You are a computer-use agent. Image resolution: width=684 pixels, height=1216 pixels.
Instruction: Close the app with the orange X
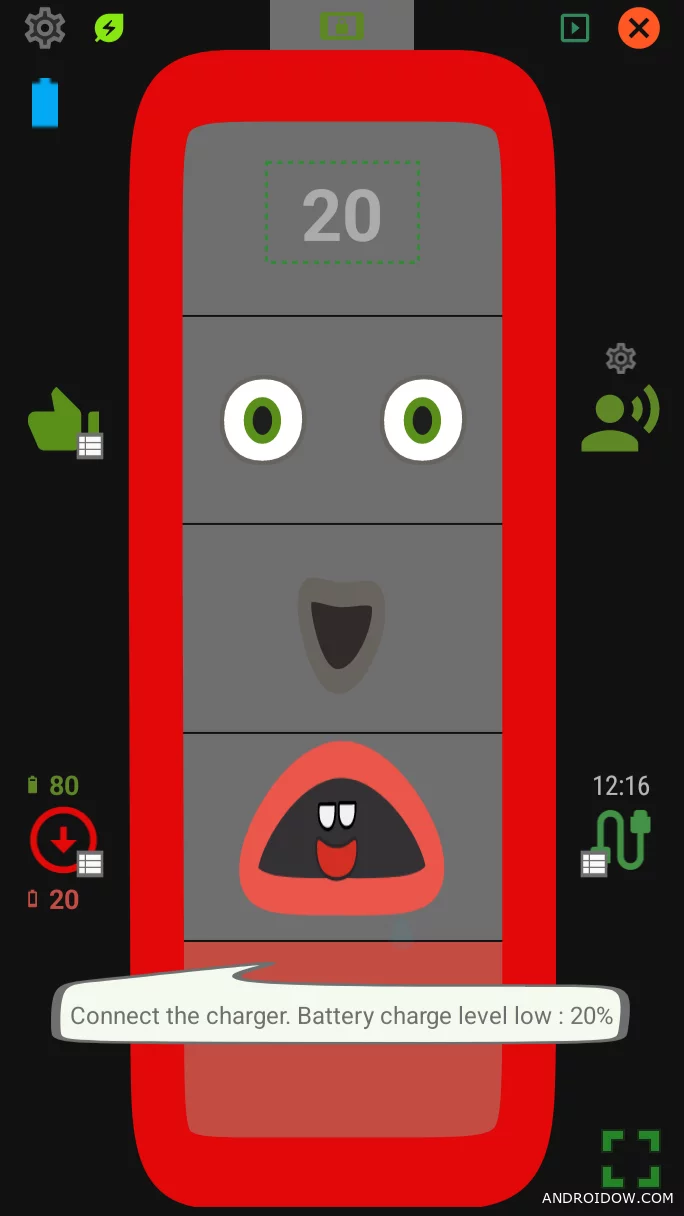click(x=639, y=28)
